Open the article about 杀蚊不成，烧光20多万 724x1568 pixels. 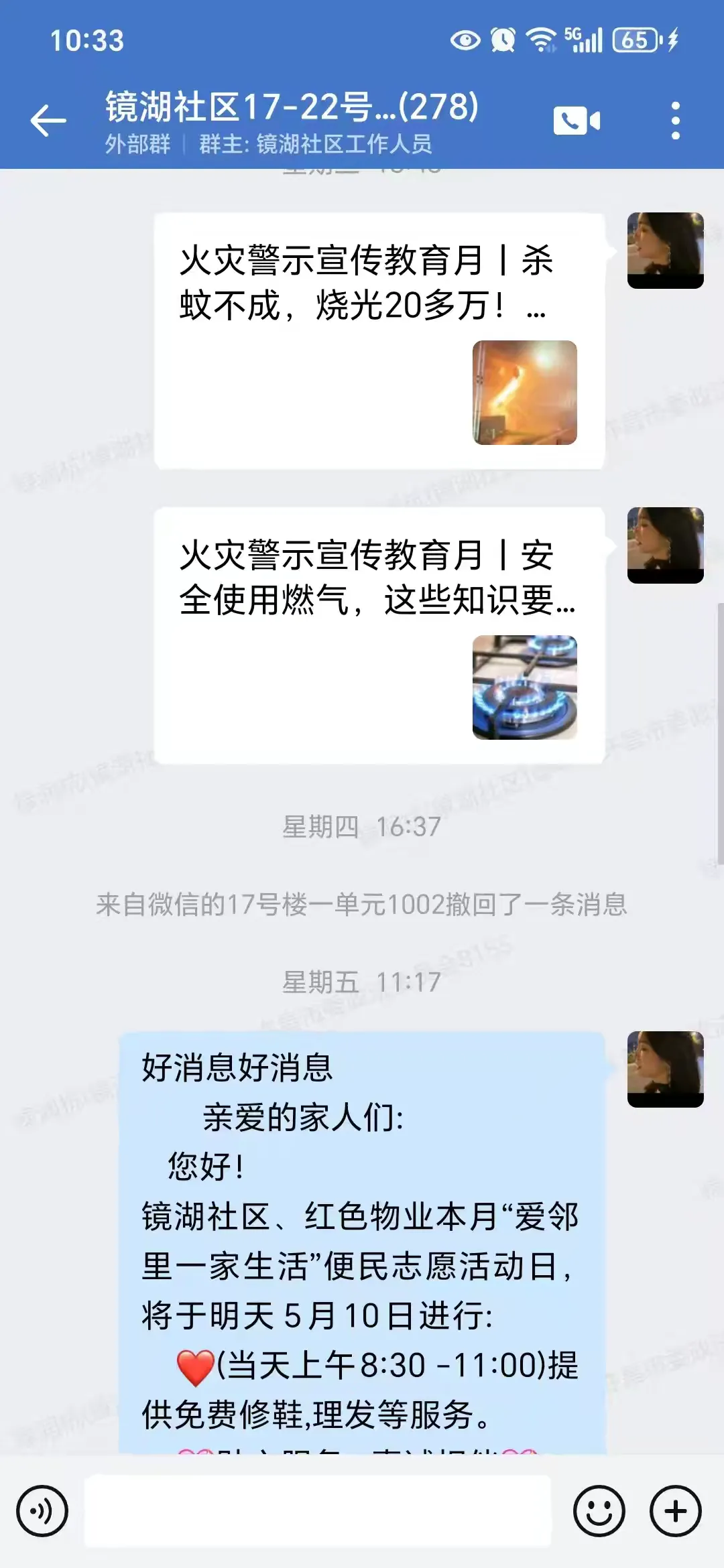379,340
